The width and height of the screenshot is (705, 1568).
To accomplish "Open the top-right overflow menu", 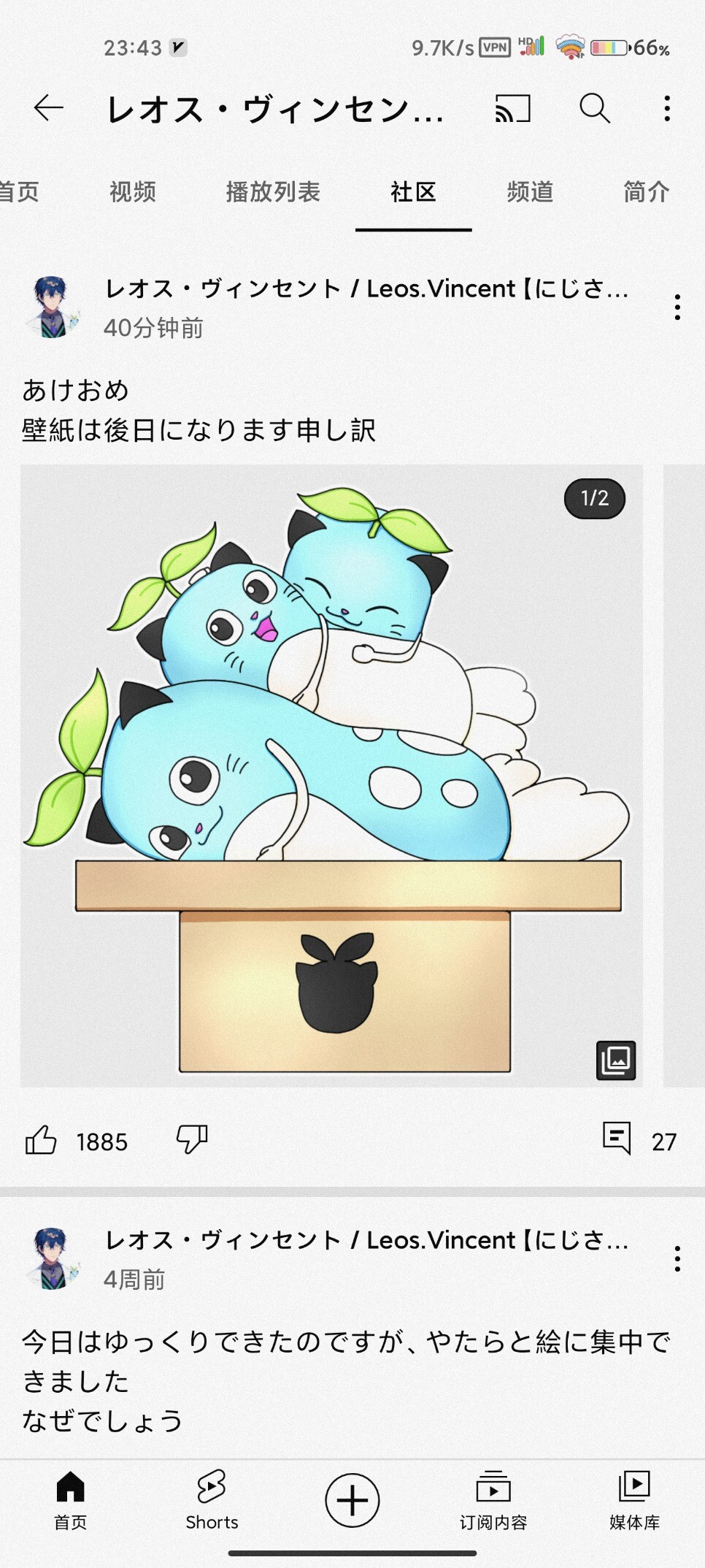I will pyautogui.click(x=666, y=109).
